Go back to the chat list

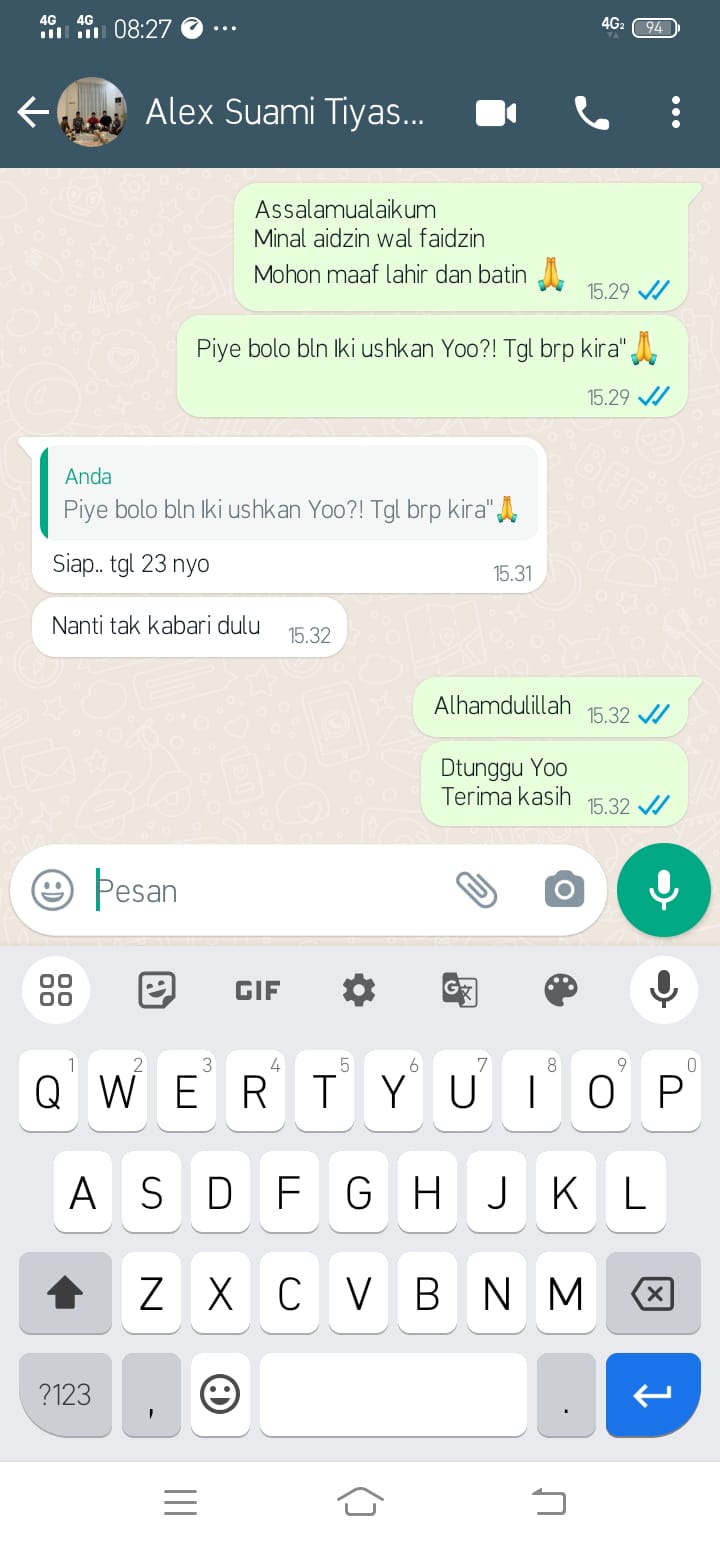click(x=33, y=113)
